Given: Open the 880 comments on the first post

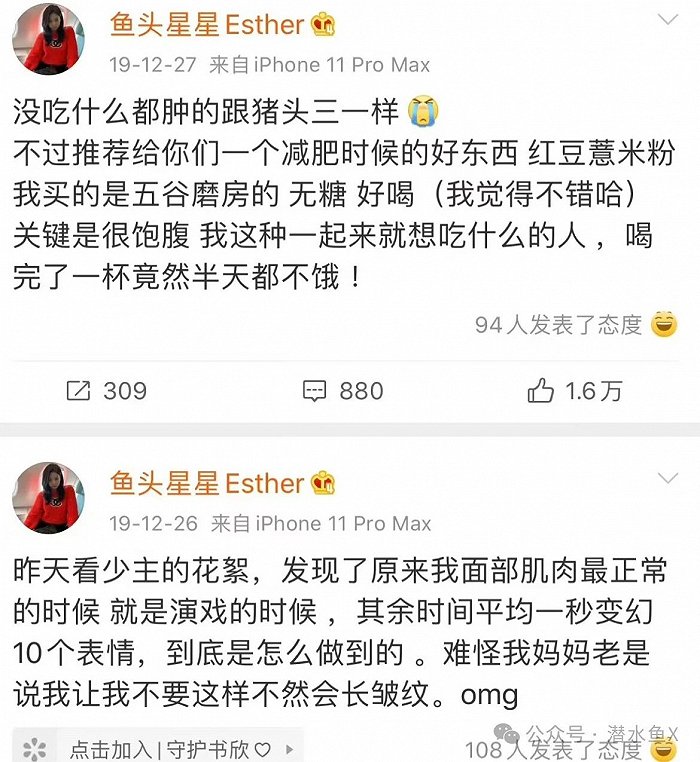Looking at the screenshot, I should click(x=343, y=391).
